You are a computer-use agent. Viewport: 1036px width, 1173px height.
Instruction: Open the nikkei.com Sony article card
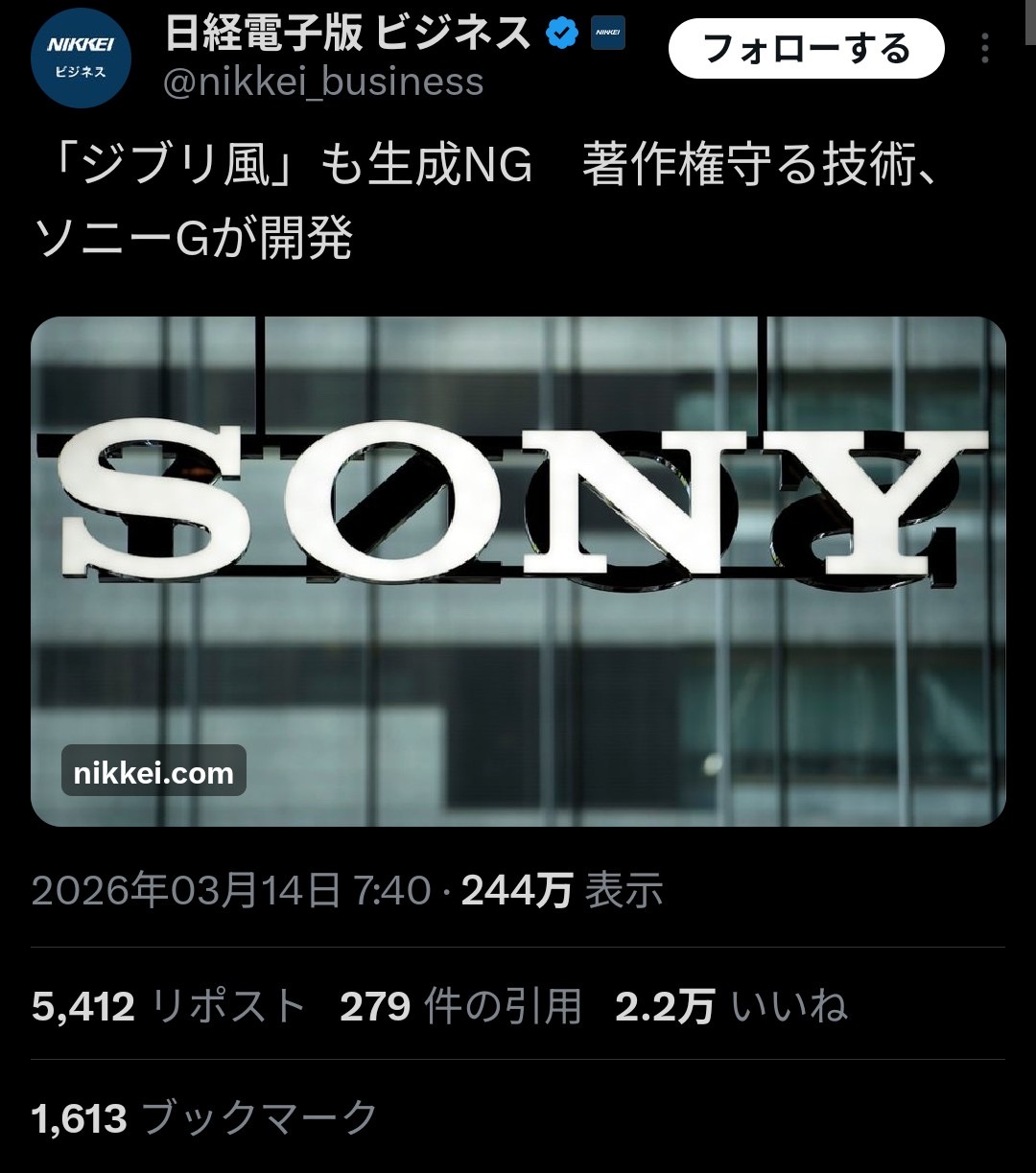[x=518, y=571]
